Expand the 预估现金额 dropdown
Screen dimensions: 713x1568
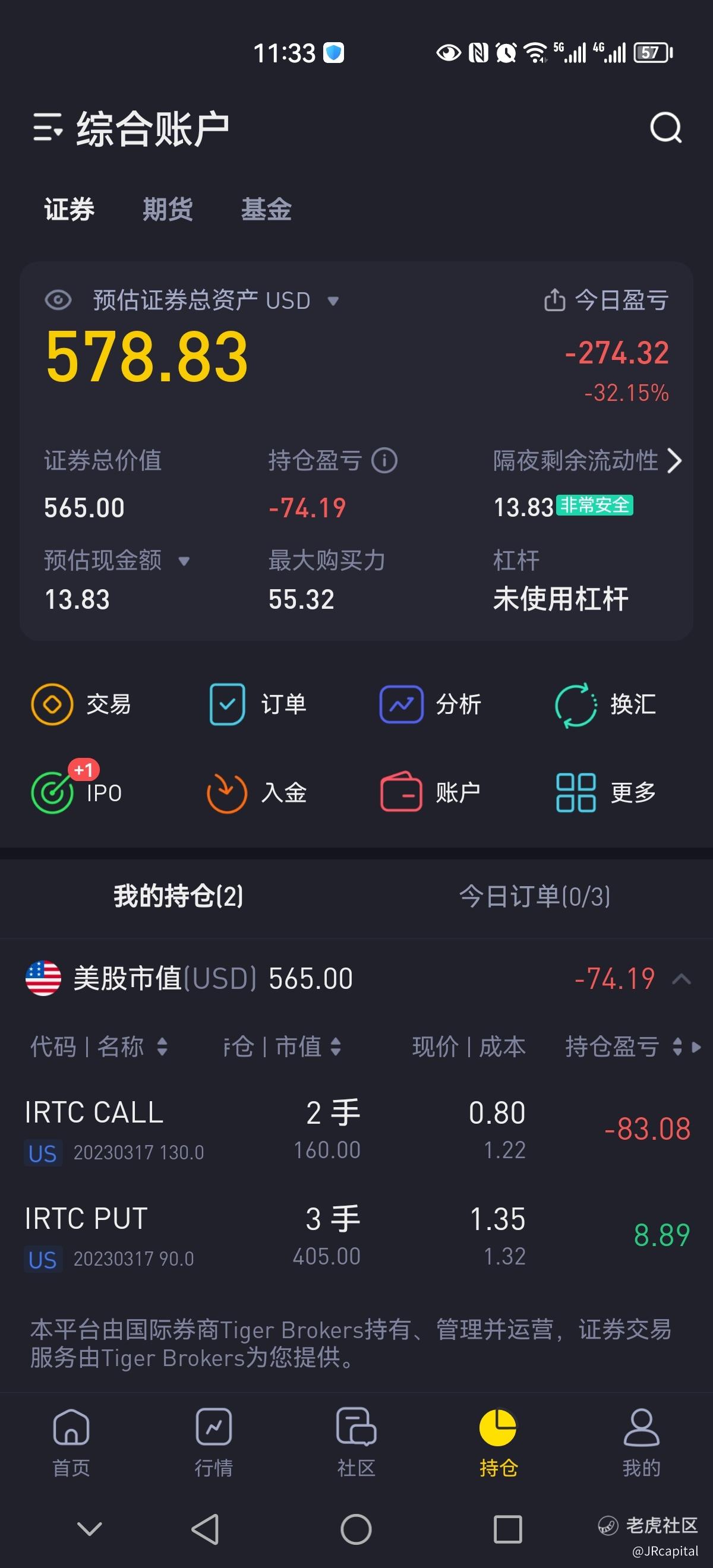click(x=184, y=561)
